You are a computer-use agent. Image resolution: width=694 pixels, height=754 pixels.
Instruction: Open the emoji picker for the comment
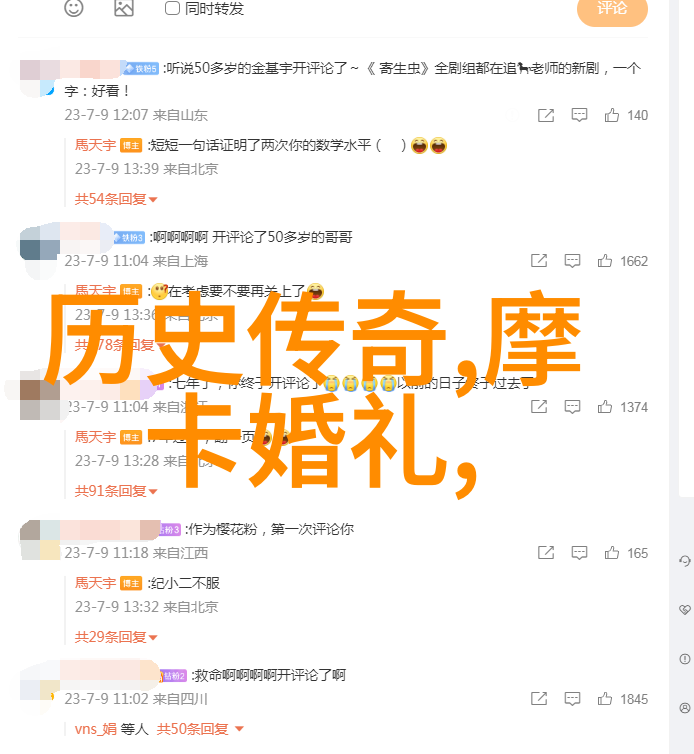(x=75, y=9)
